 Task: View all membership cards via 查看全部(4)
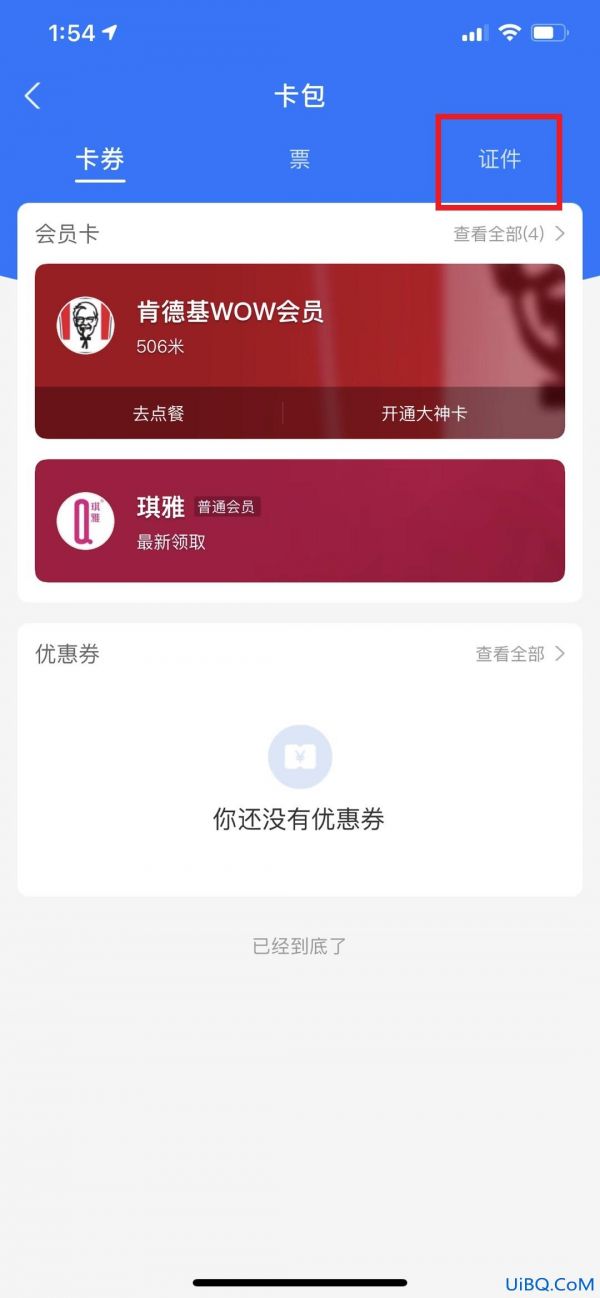click(x=510, y=234)
